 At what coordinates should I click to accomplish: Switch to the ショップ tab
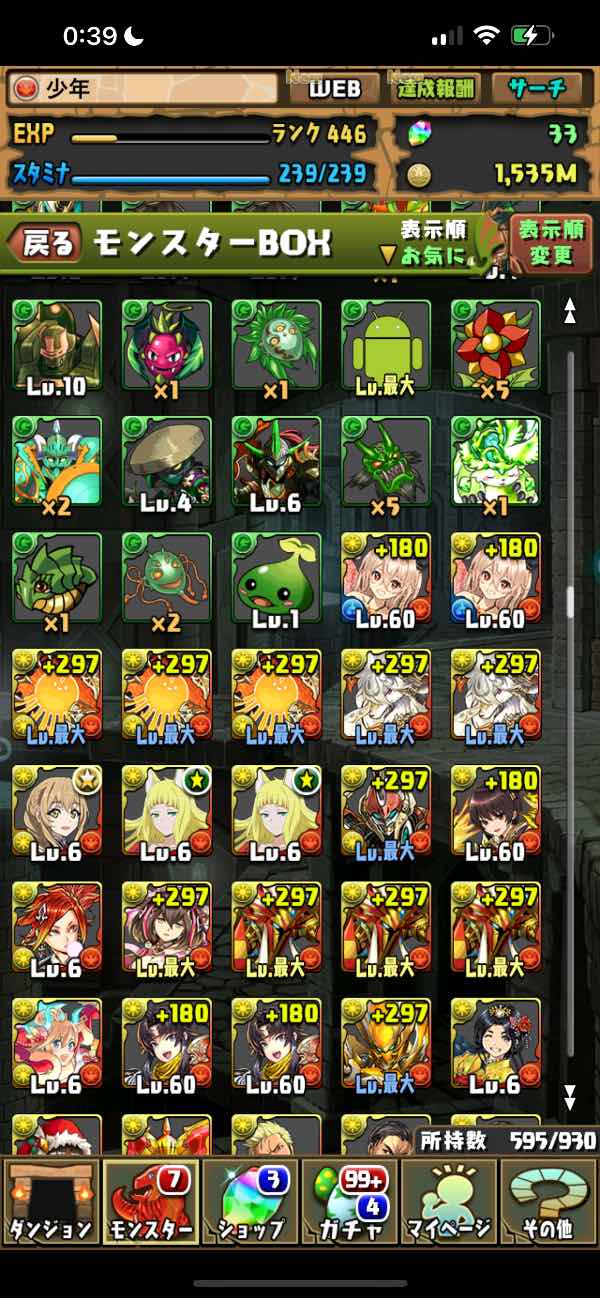[250, 1201]
